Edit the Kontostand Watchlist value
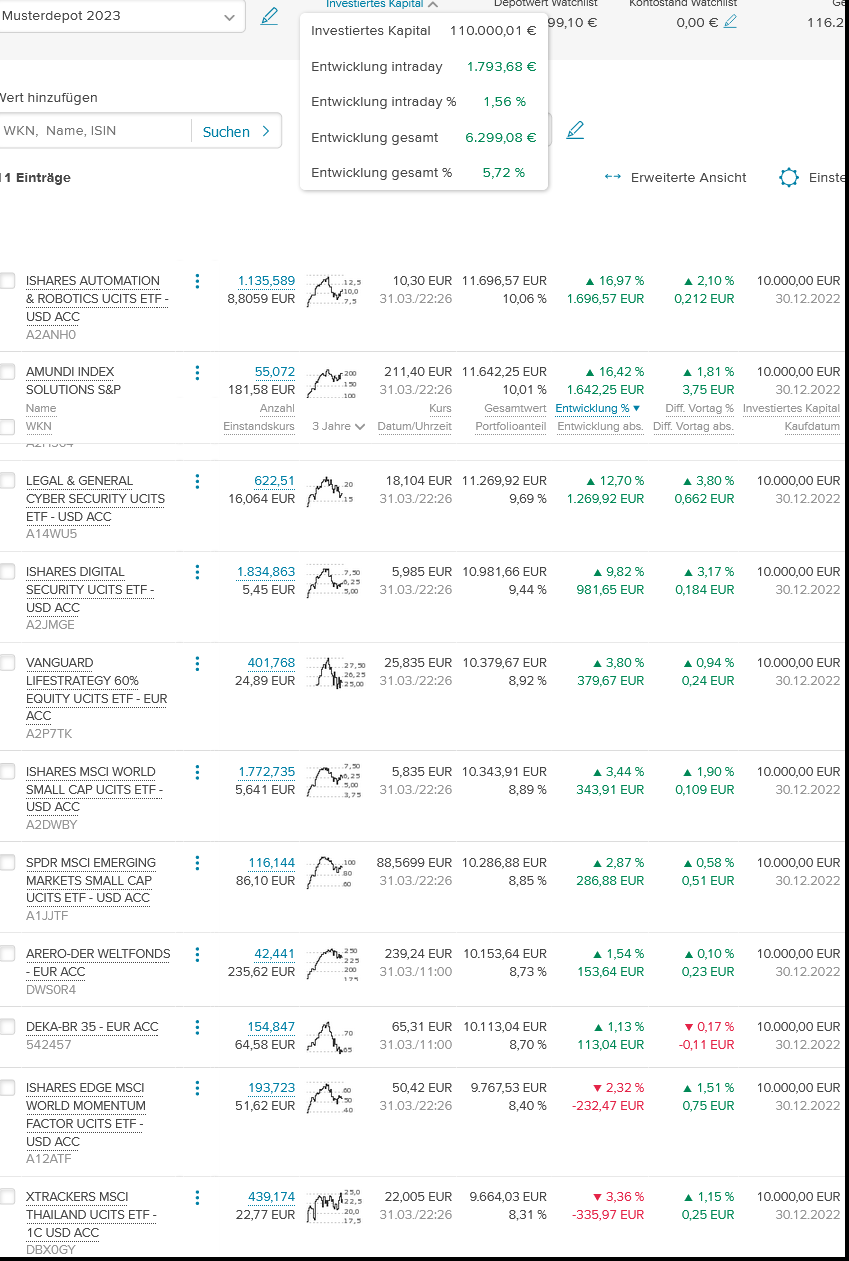Screen dimensions: 849x1261 (730, 21)
